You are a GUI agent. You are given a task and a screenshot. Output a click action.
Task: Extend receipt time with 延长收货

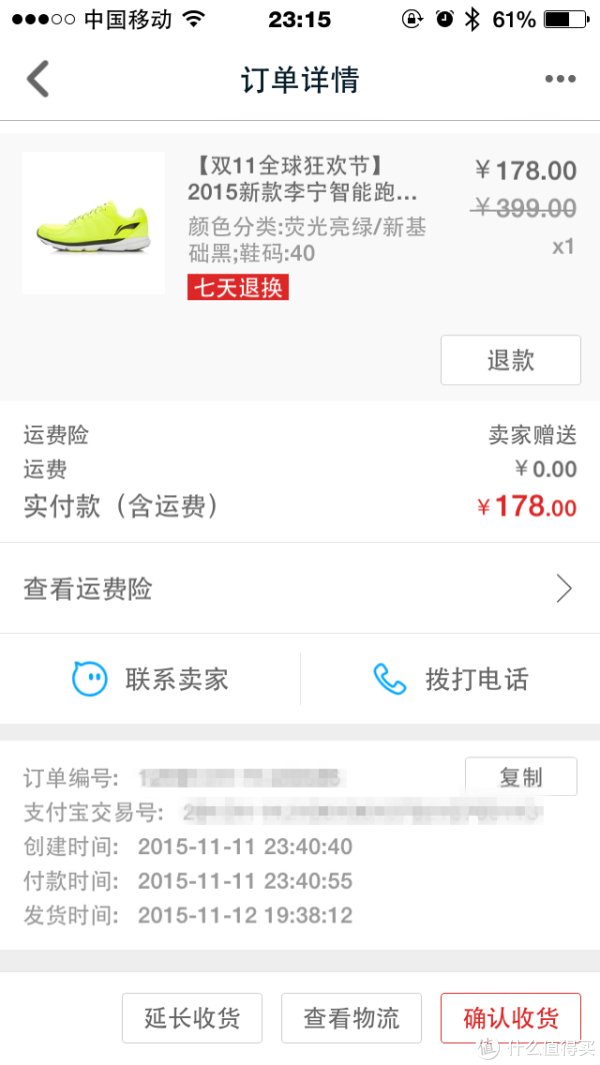tap(192, 1018)
